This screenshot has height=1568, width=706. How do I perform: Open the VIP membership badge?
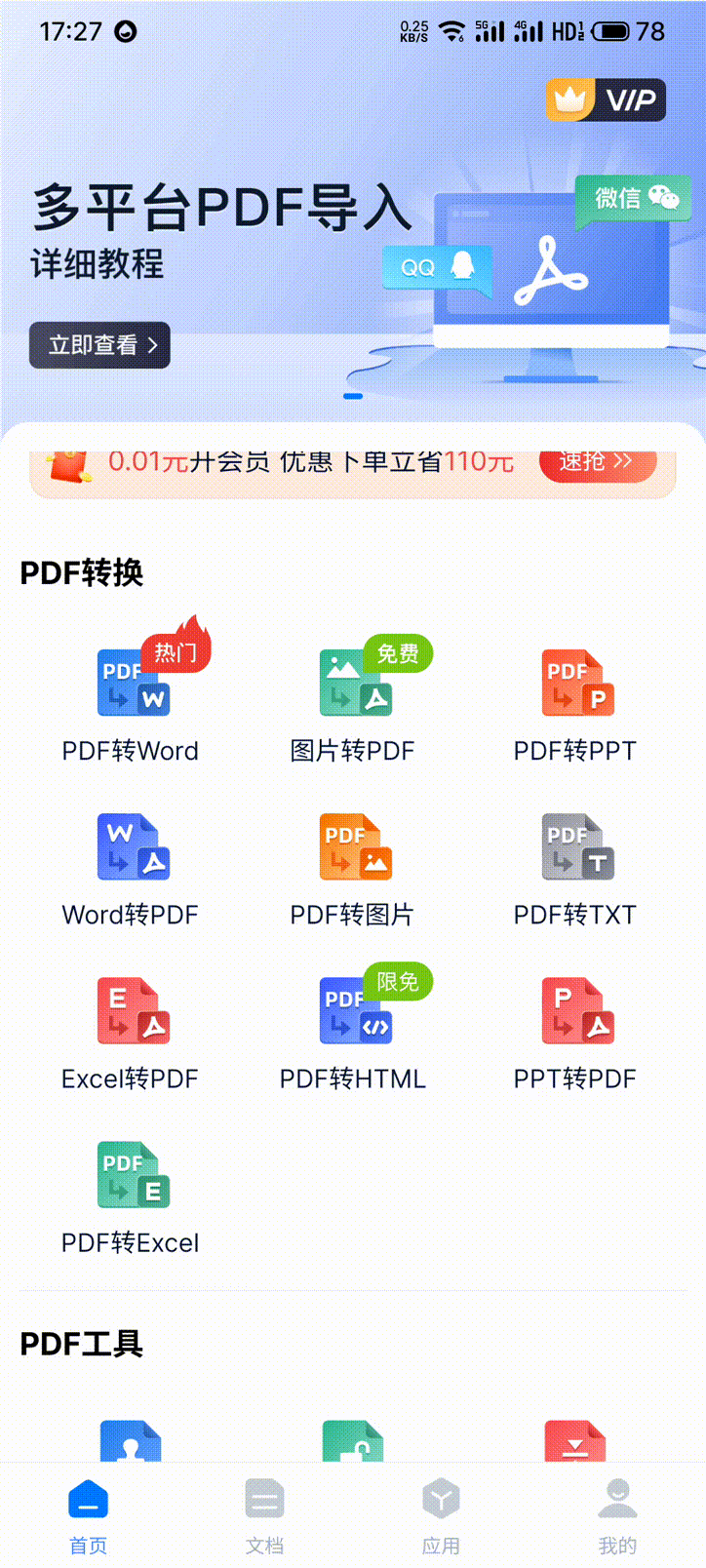606,99
